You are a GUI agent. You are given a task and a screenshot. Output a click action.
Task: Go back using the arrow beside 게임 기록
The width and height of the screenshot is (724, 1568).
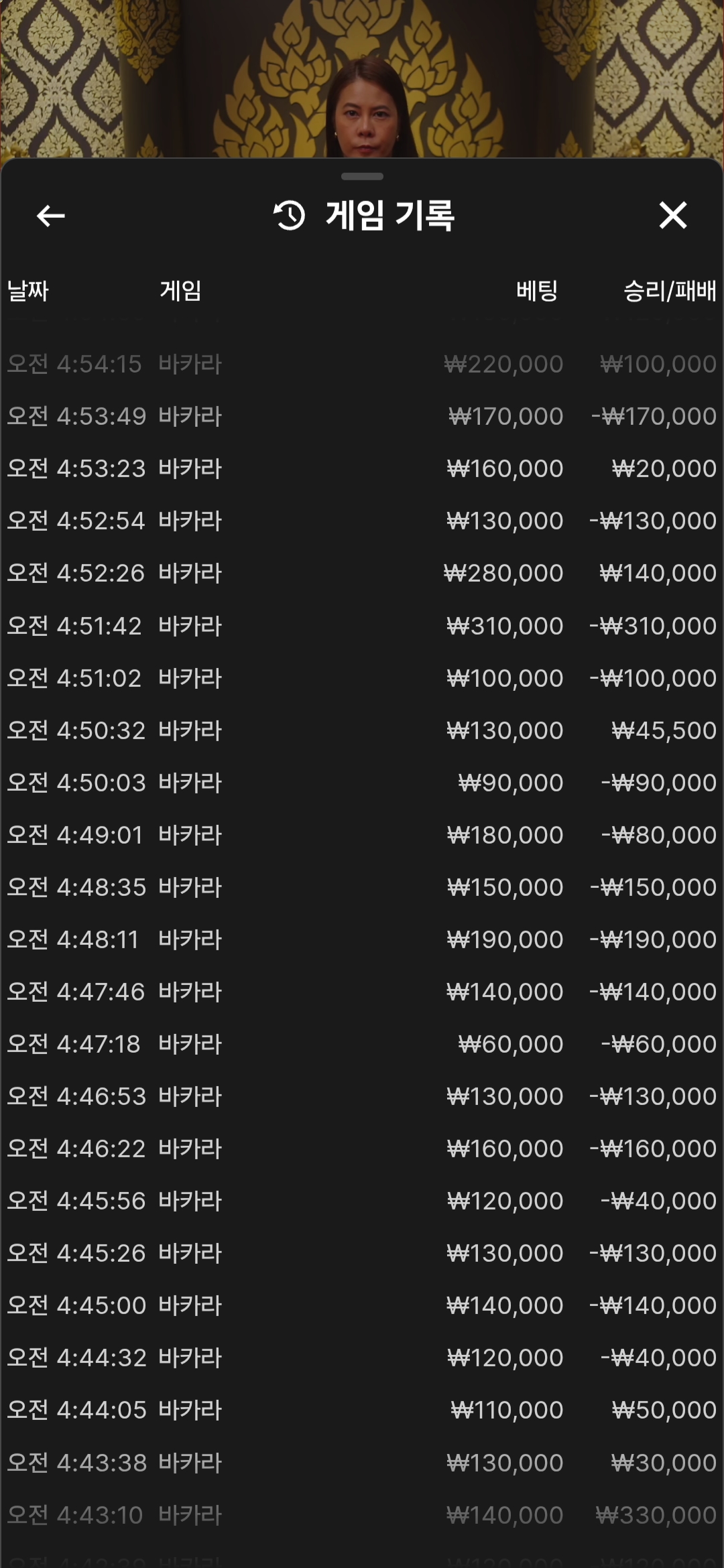[x=50, y=216]
